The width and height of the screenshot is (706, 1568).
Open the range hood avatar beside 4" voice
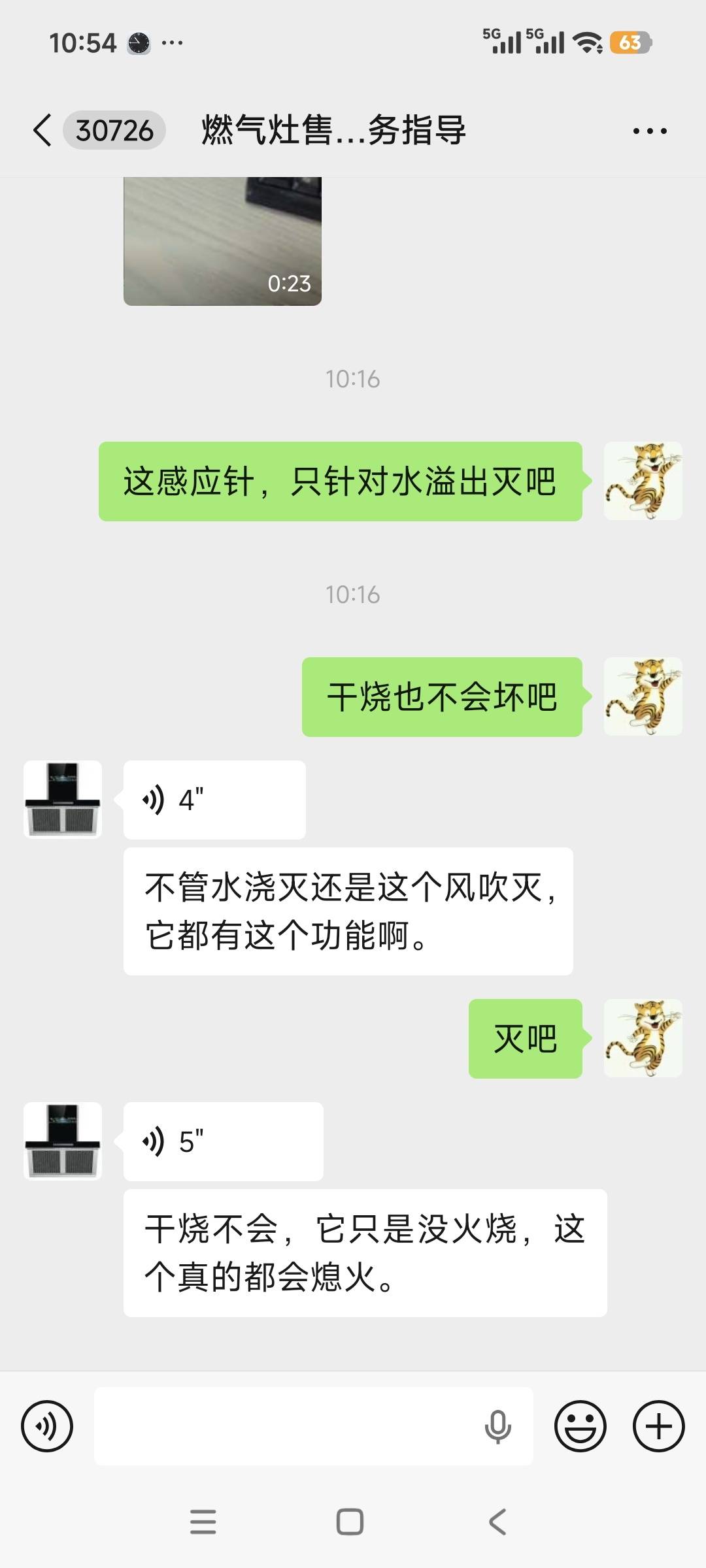(63, 799)
